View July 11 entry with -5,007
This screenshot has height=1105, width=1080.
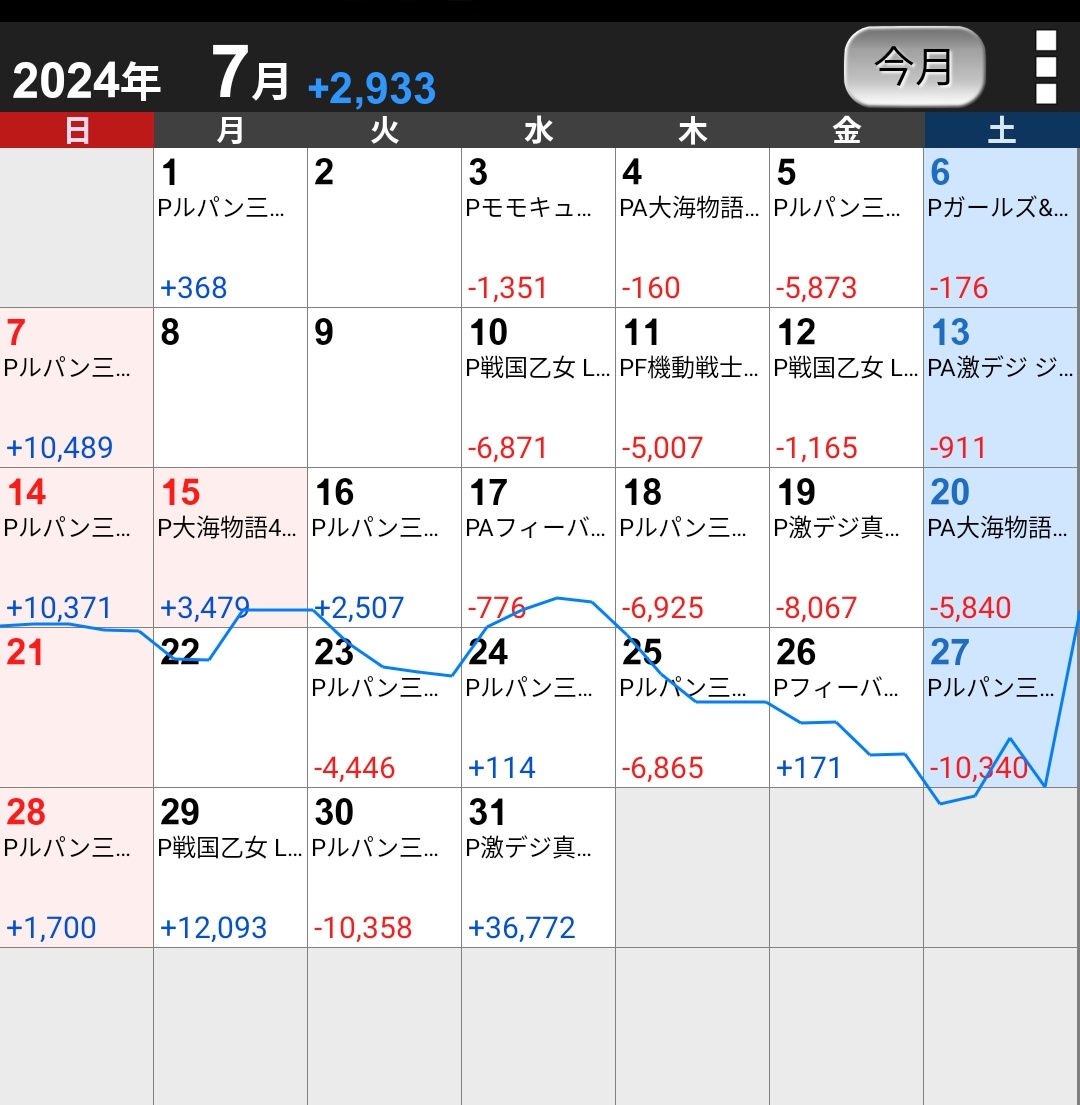(x=693, y=388)
